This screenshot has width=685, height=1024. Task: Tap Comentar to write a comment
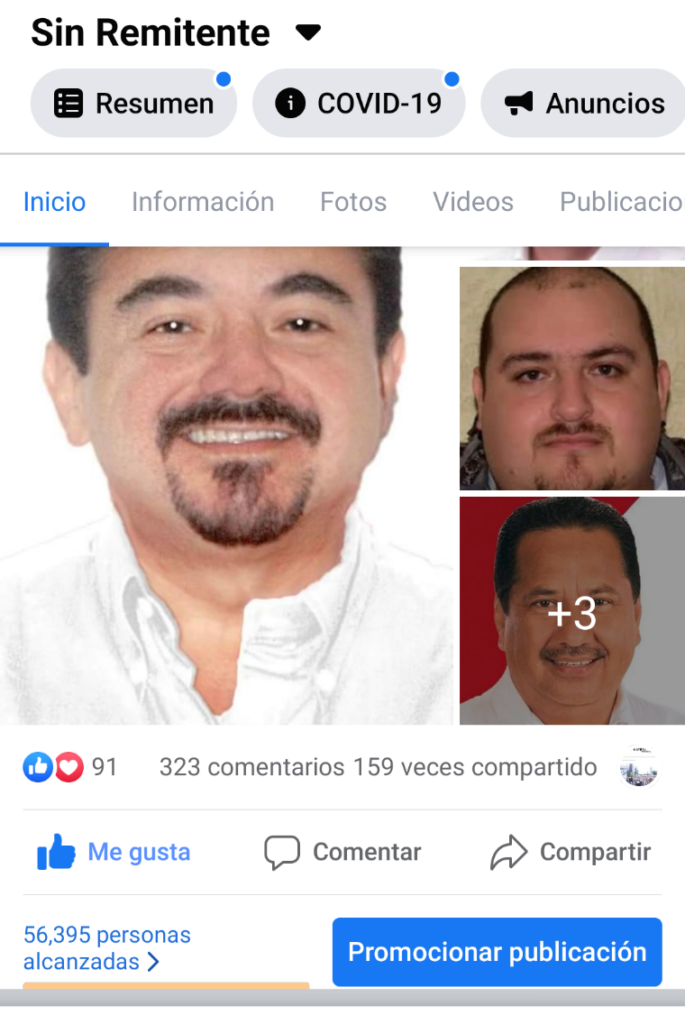tap(343, 852)
